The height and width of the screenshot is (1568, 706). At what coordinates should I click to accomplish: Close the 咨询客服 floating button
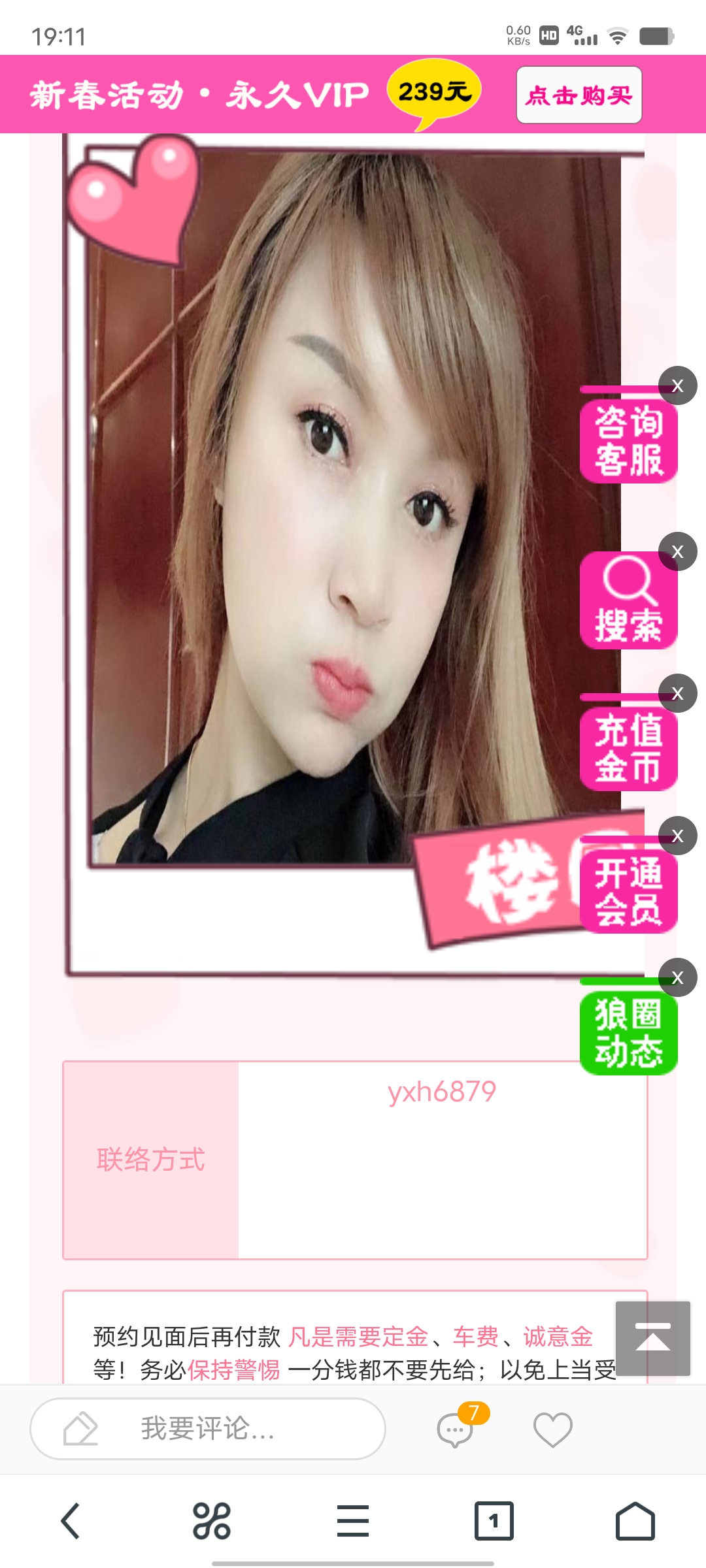click(677, 385)
